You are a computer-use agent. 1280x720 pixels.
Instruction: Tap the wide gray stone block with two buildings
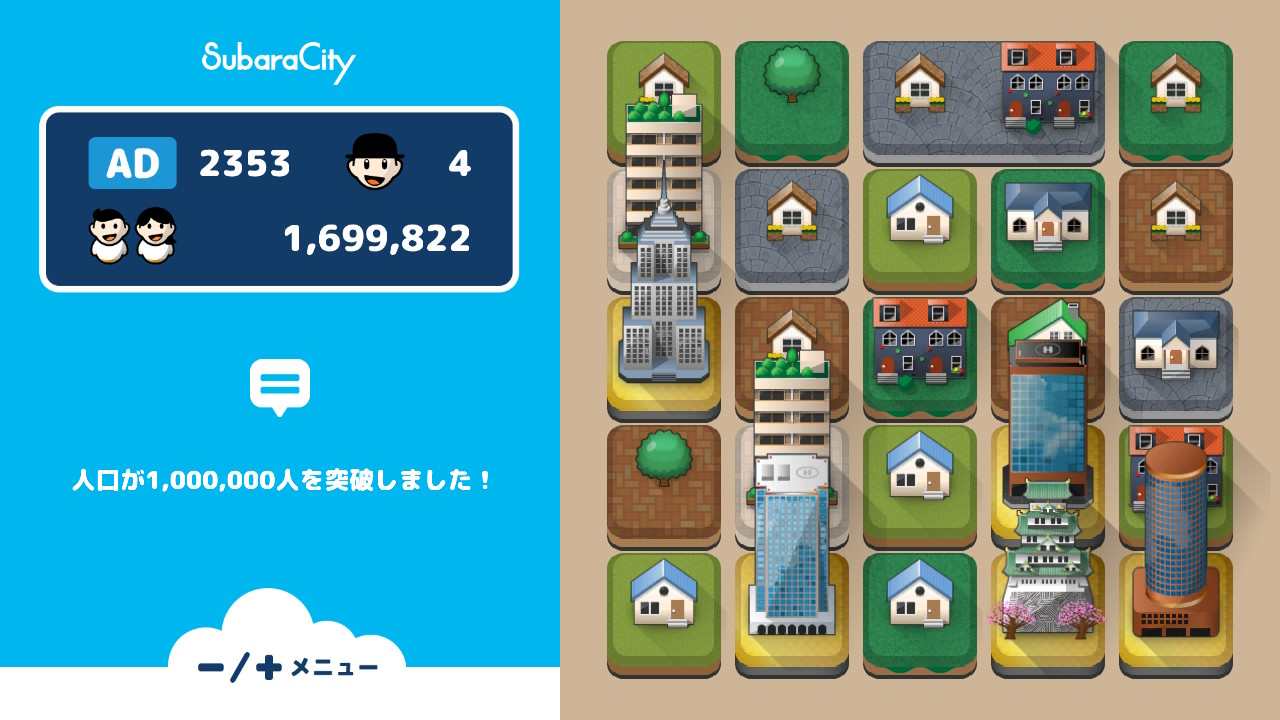click(x=984, y=100)
